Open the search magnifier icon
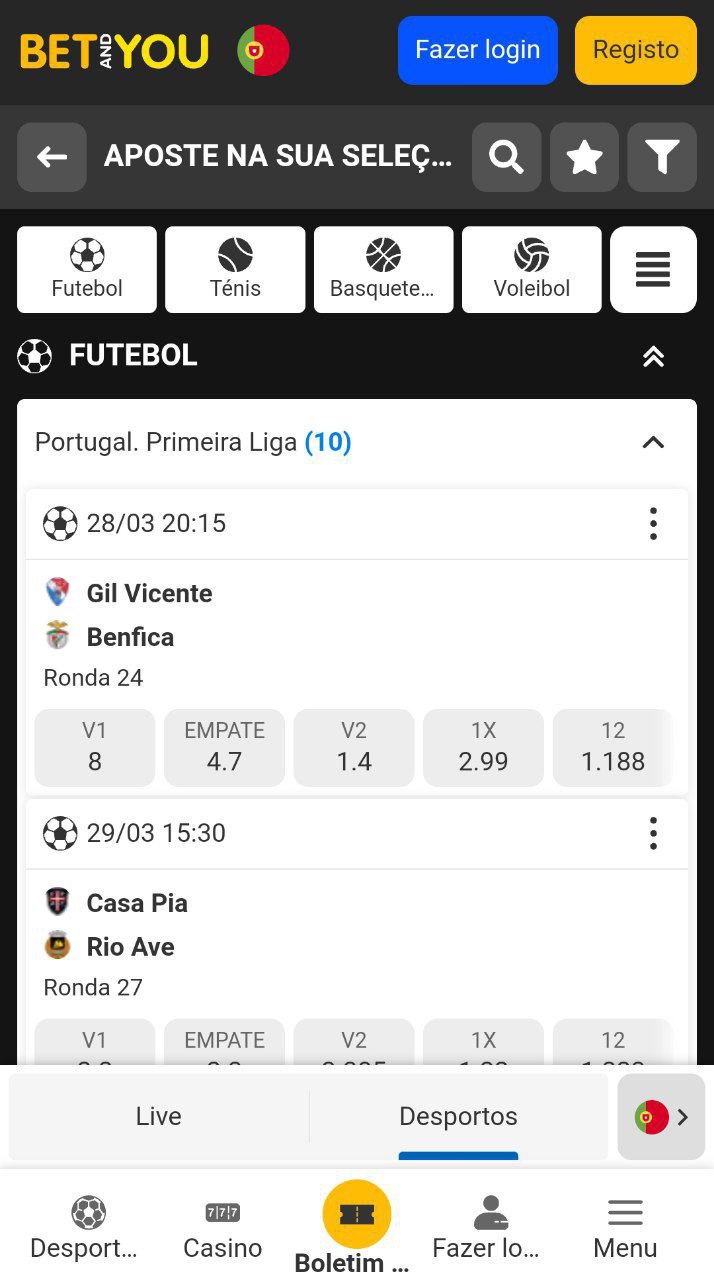This screenshot has width=714, height=1280. coord(506,157)
